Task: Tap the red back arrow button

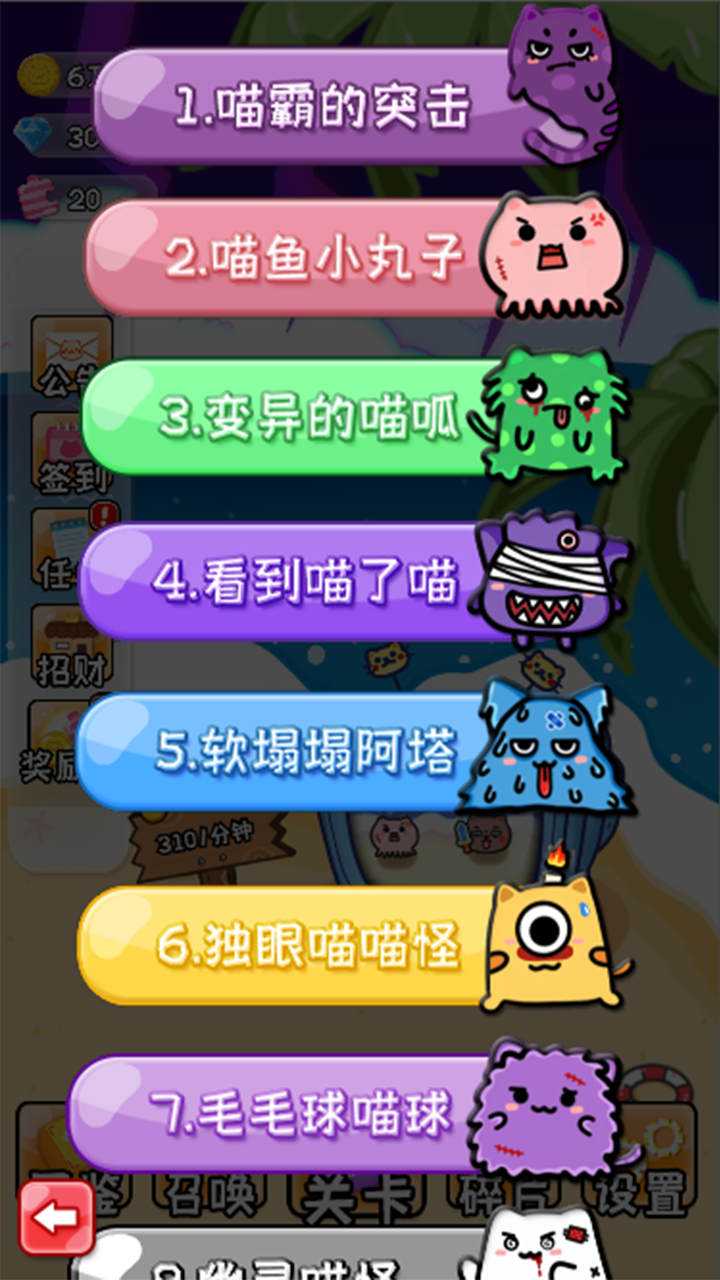Action: 57,1218
